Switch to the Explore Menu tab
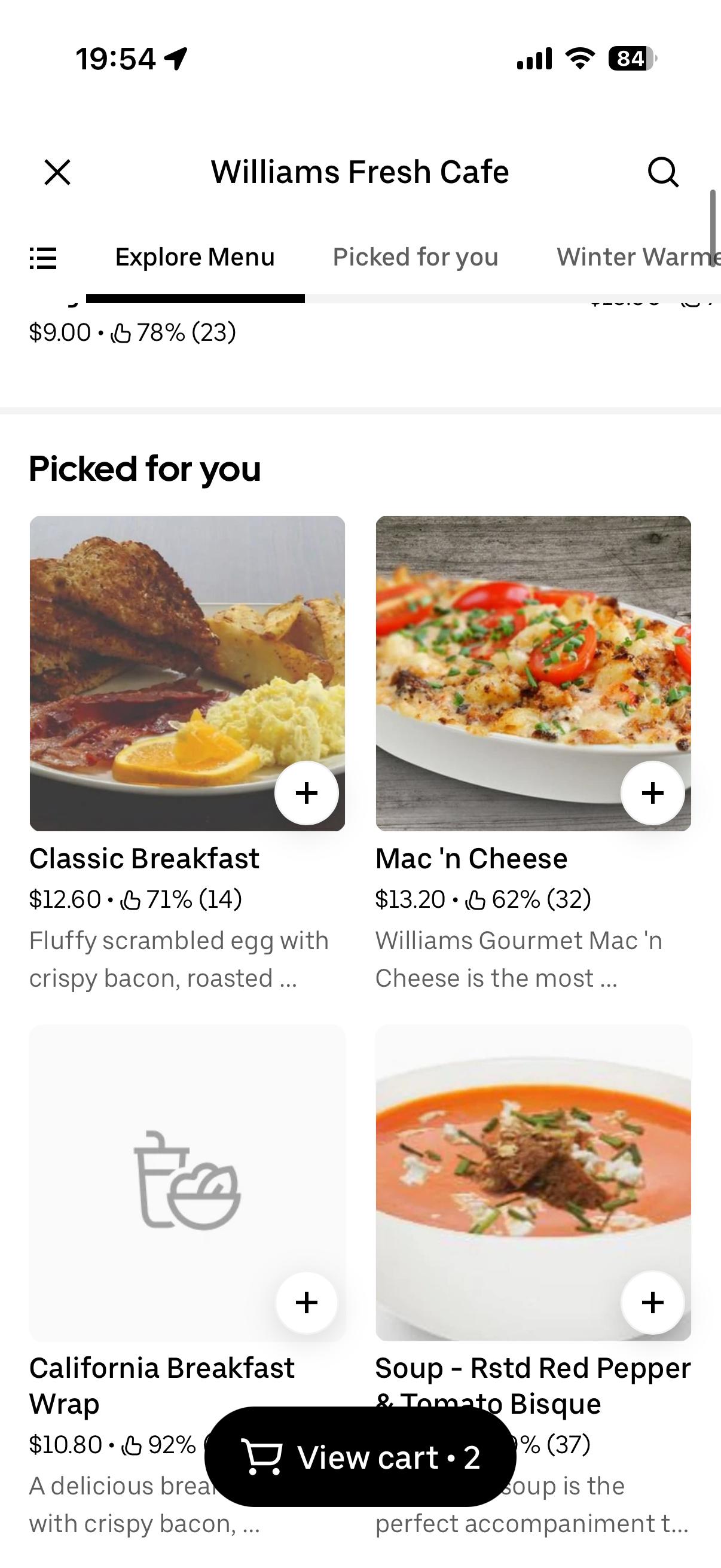This screenshot has width=721, height=1568. 195,258
